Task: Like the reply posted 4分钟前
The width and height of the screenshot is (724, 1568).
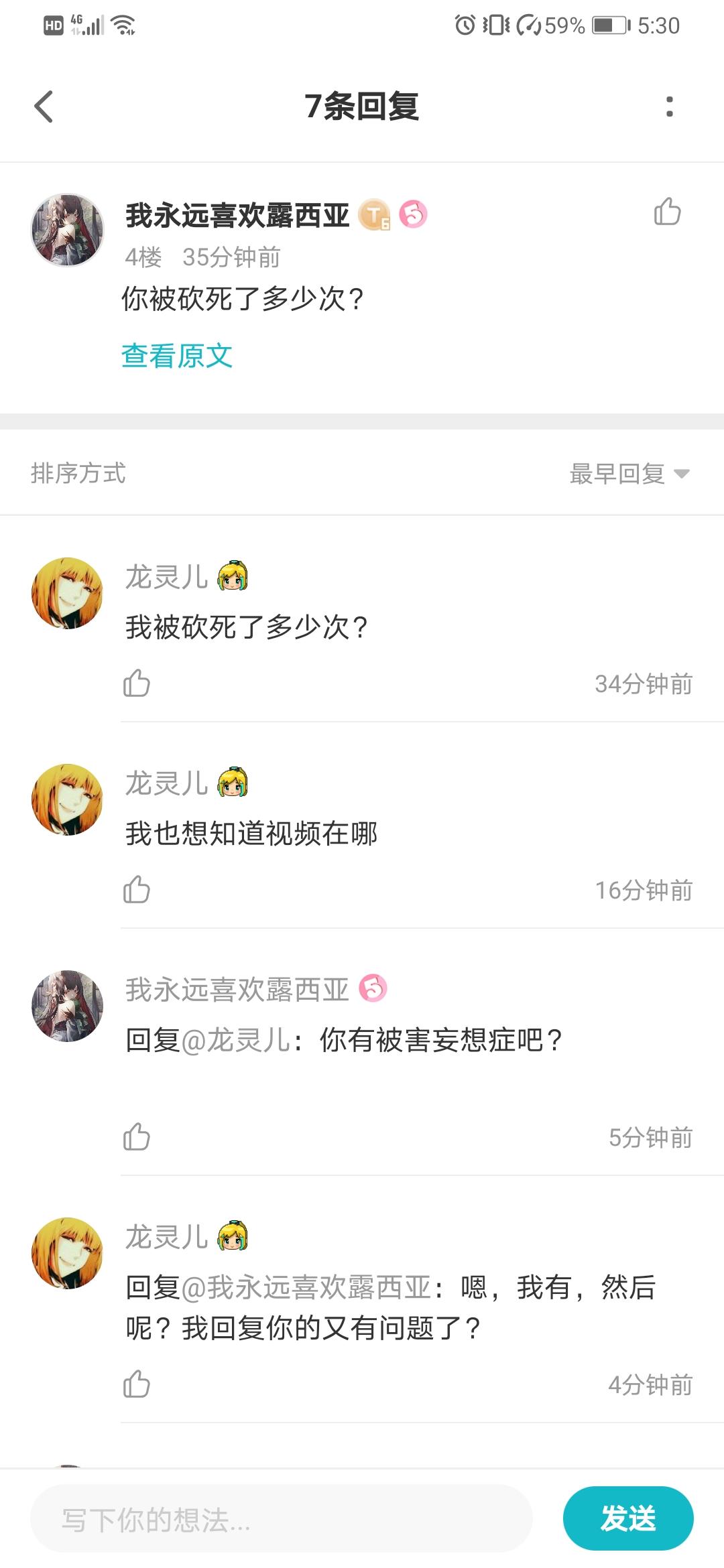Action: [x=137, y=1384]
